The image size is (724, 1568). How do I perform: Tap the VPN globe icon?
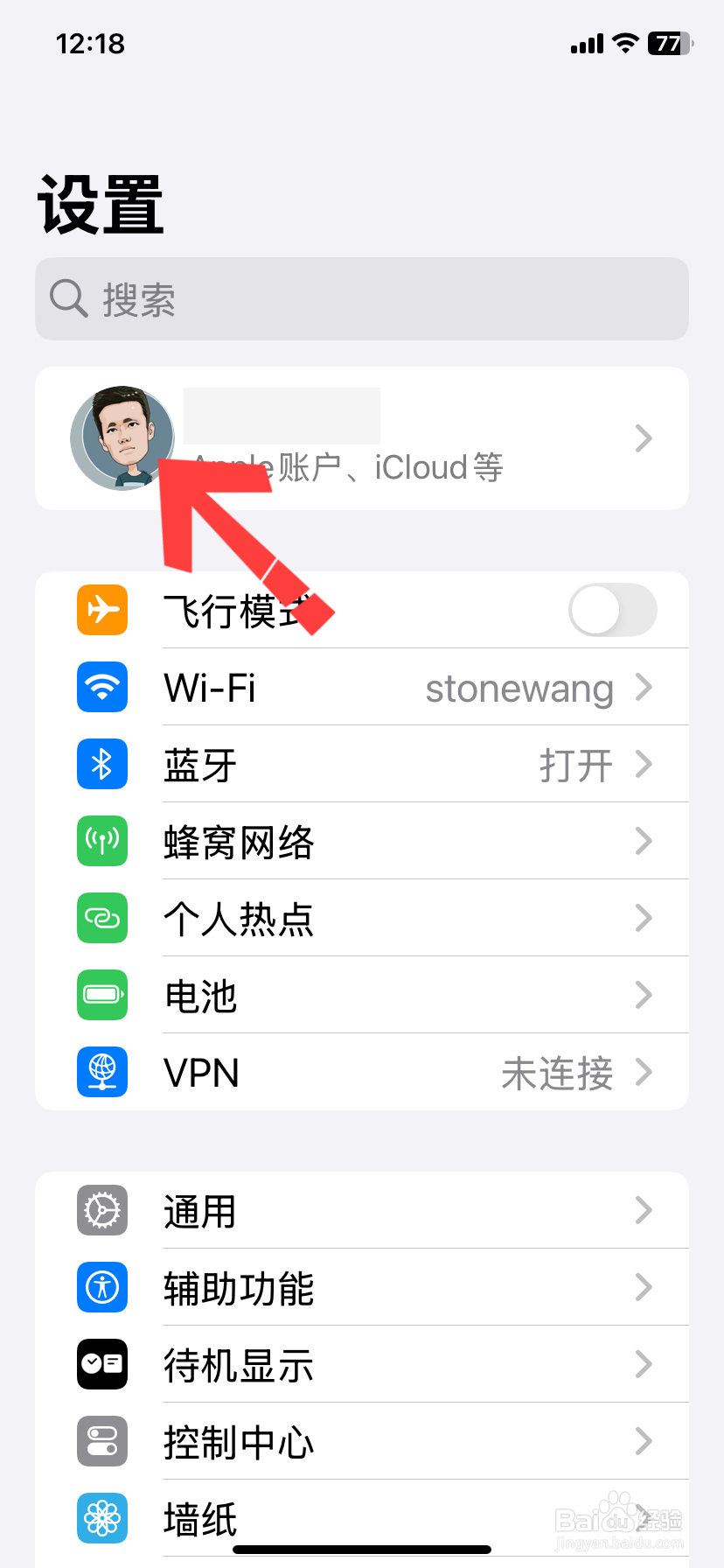pyautogui.click(x=101, y=1072)
